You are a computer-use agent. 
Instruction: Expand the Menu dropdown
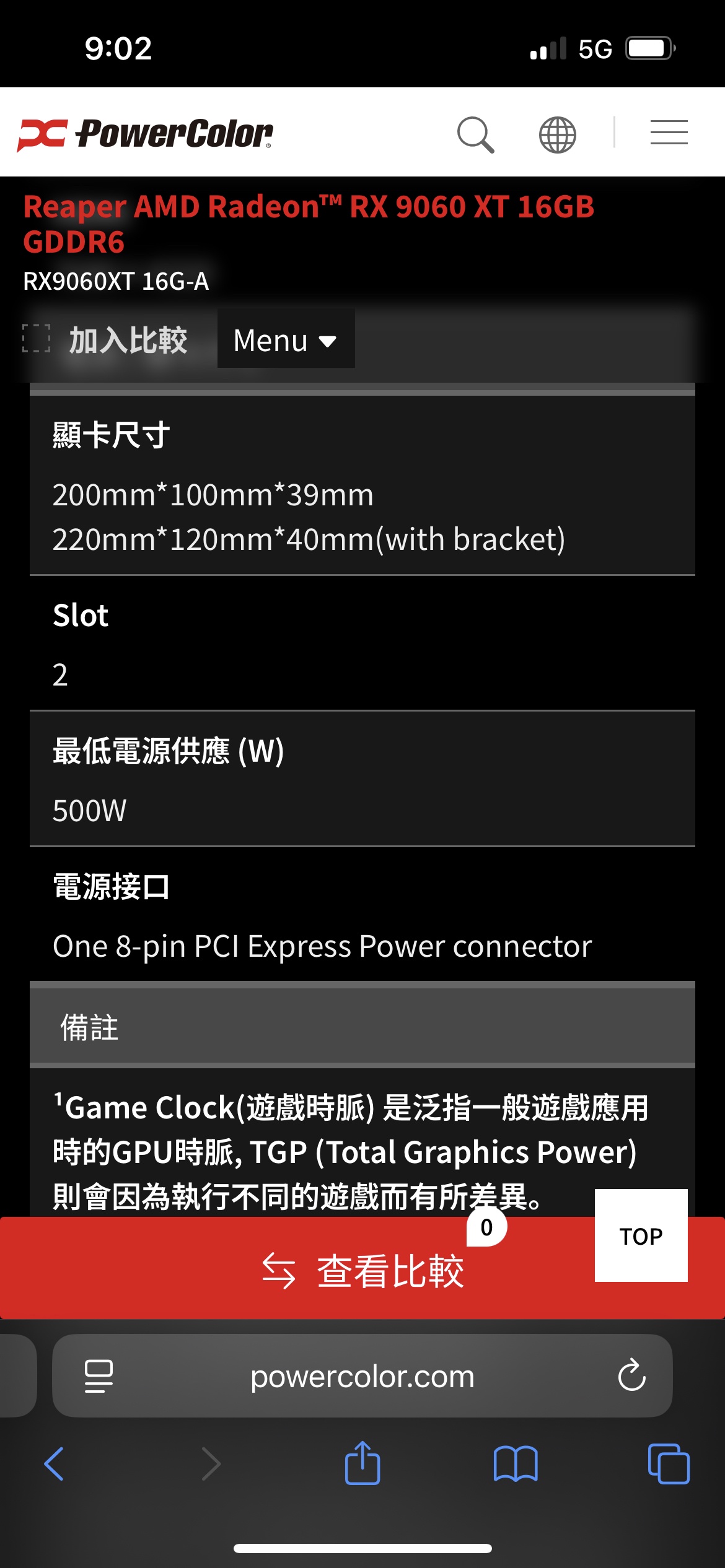click(286, 339)
